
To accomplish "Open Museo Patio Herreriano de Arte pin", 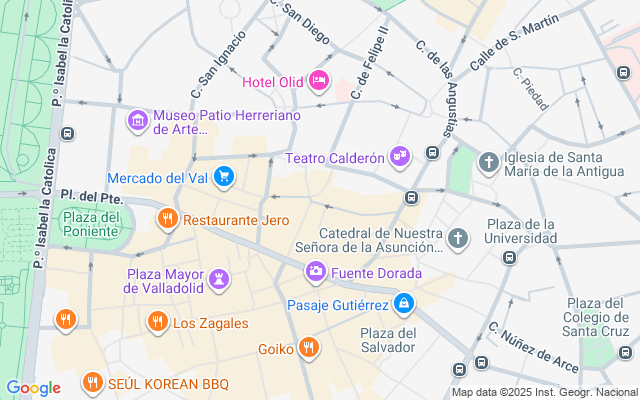I will pyautogui.click(x=137, y=121).
